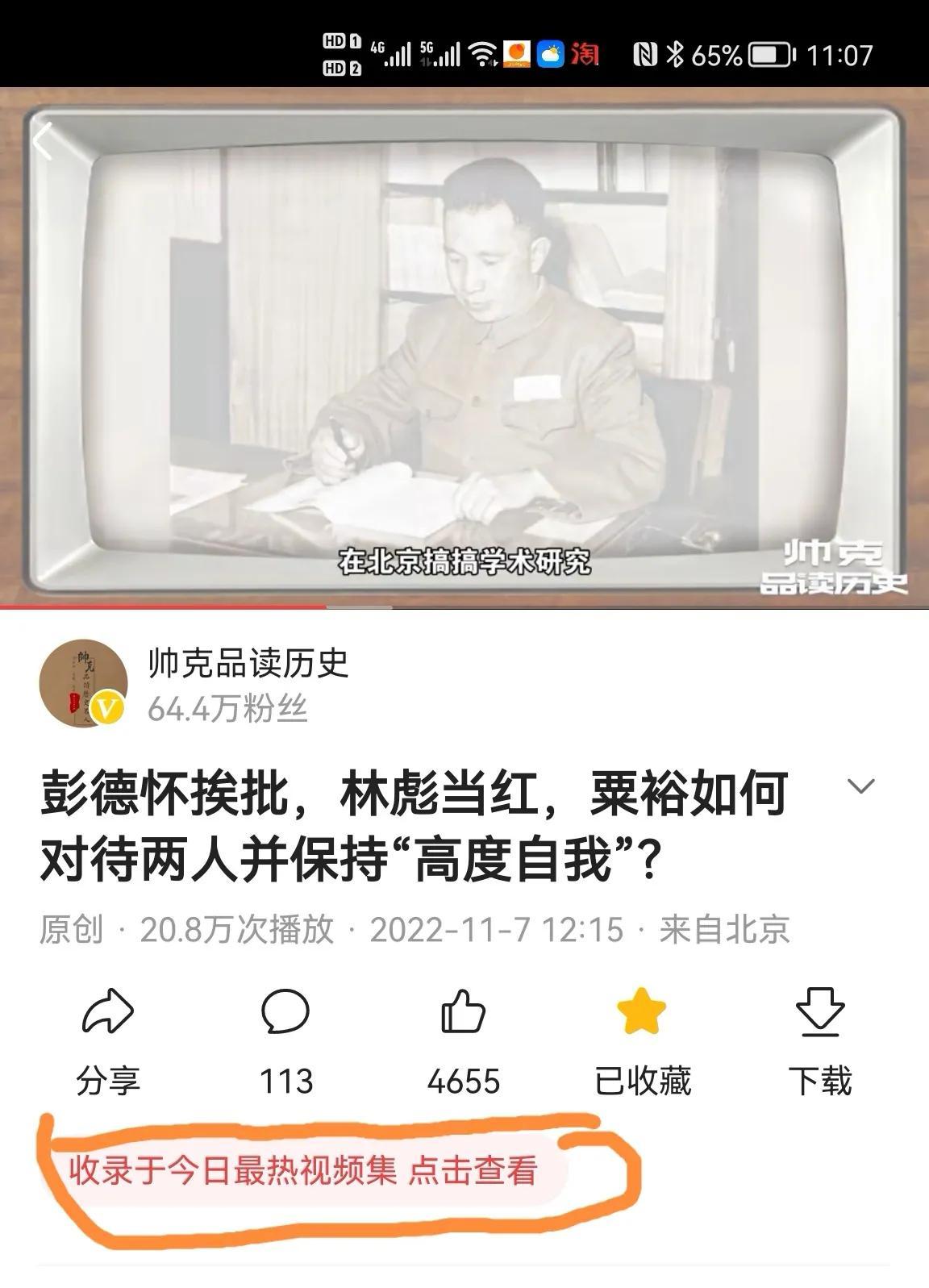Go back using the arrow on the video
Image resolution: width=929 pixels, height=1288 pixels.
point(42,141)
